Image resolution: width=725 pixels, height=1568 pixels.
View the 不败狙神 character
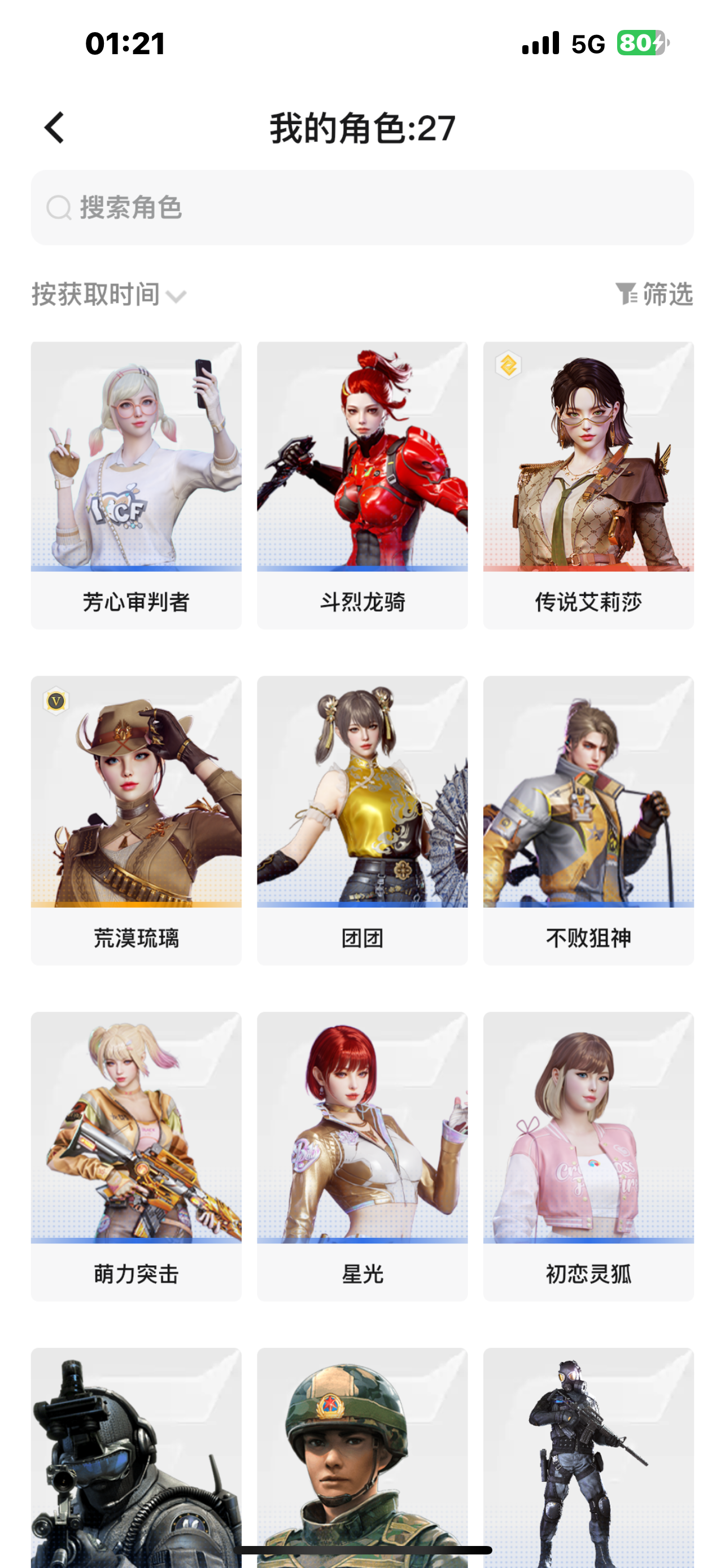(x=589, y=821)
